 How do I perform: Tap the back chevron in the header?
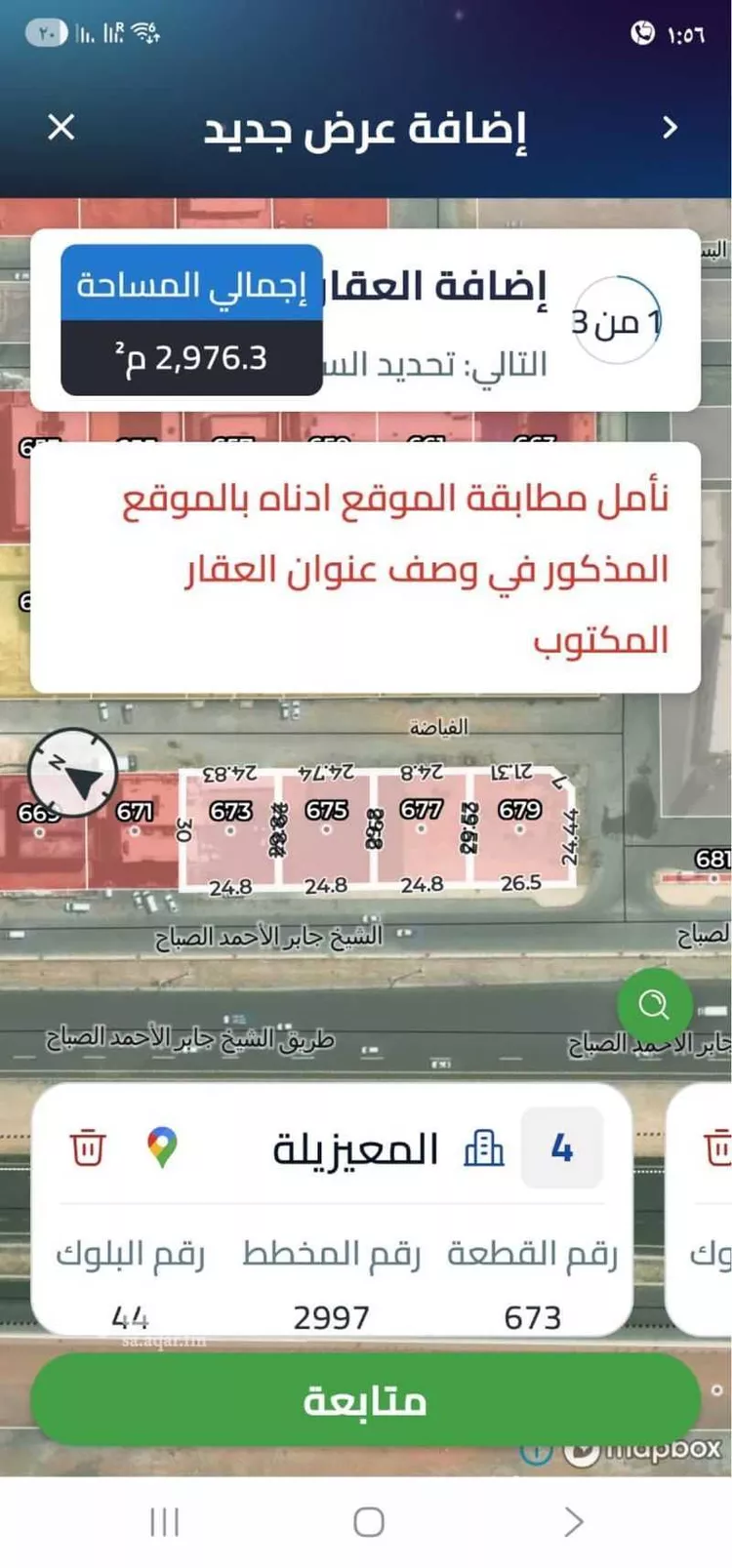pos(670,128)
